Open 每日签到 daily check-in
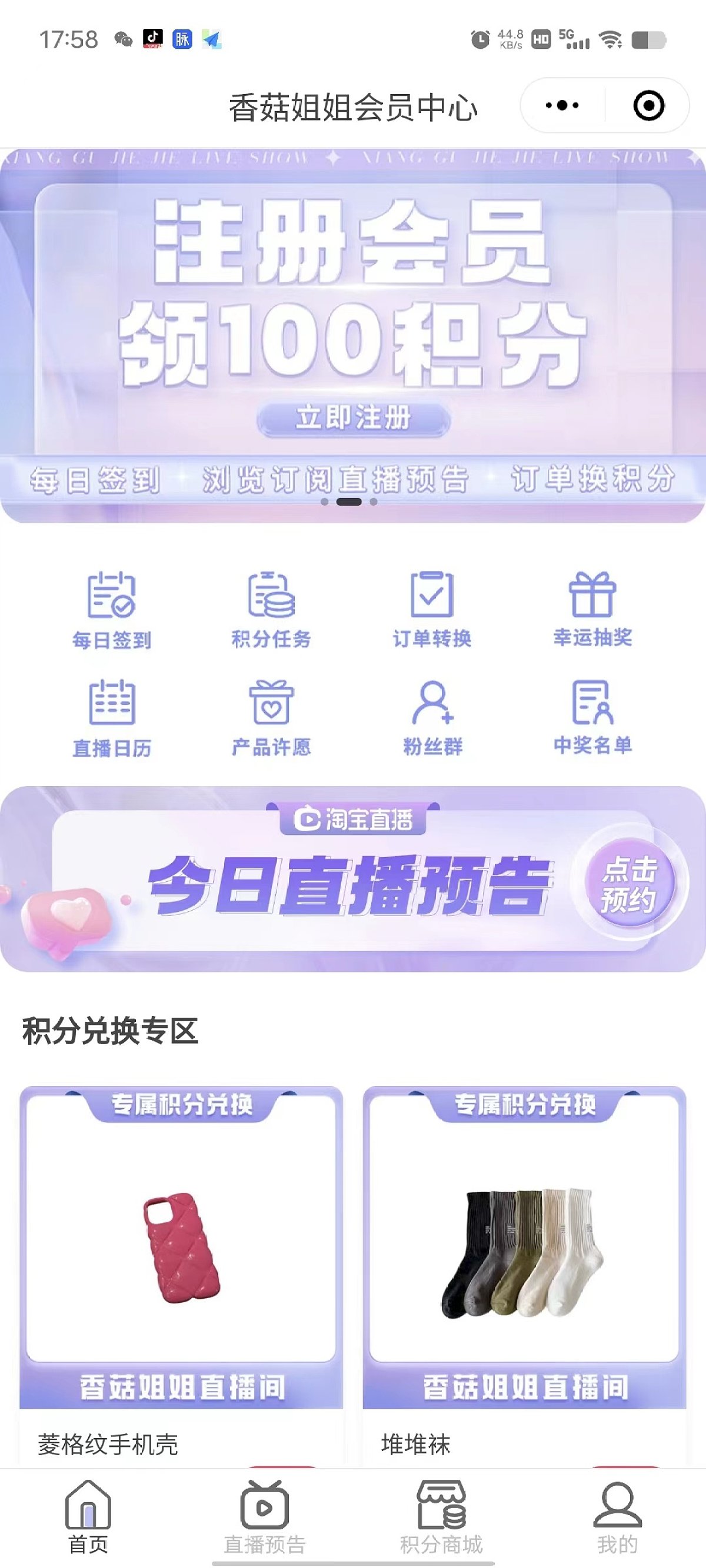 [111, 610]
